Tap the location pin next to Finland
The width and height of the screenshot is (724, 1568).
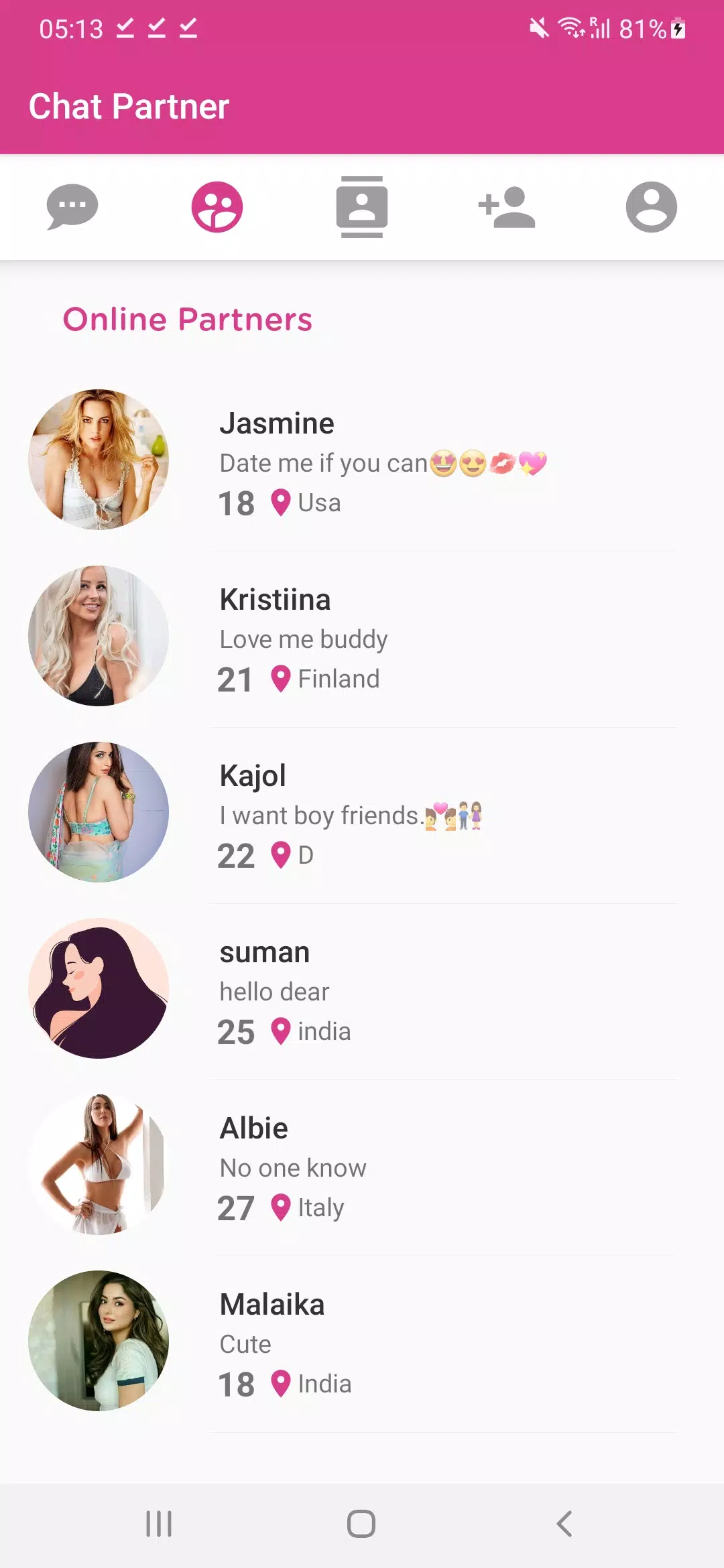coord(281,678)
